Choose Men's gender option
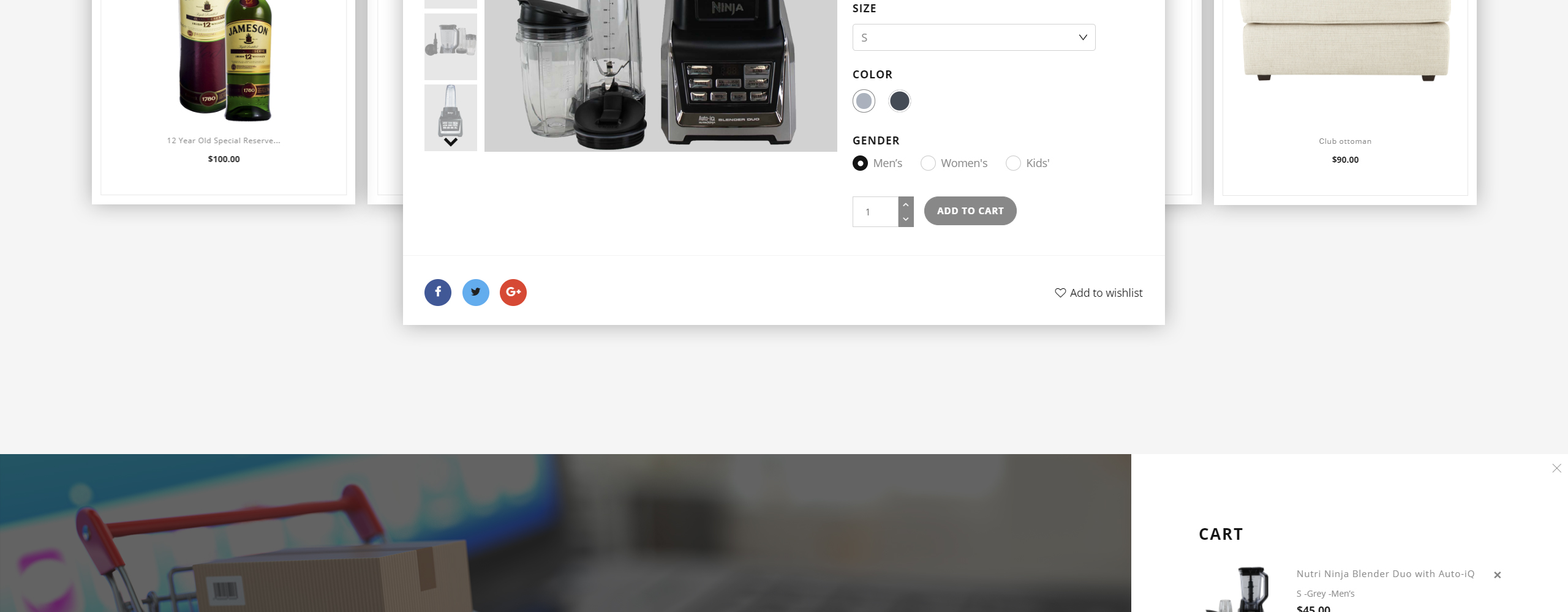The height and width of the screenshot is (612, 1568). [x=860, y=163]
